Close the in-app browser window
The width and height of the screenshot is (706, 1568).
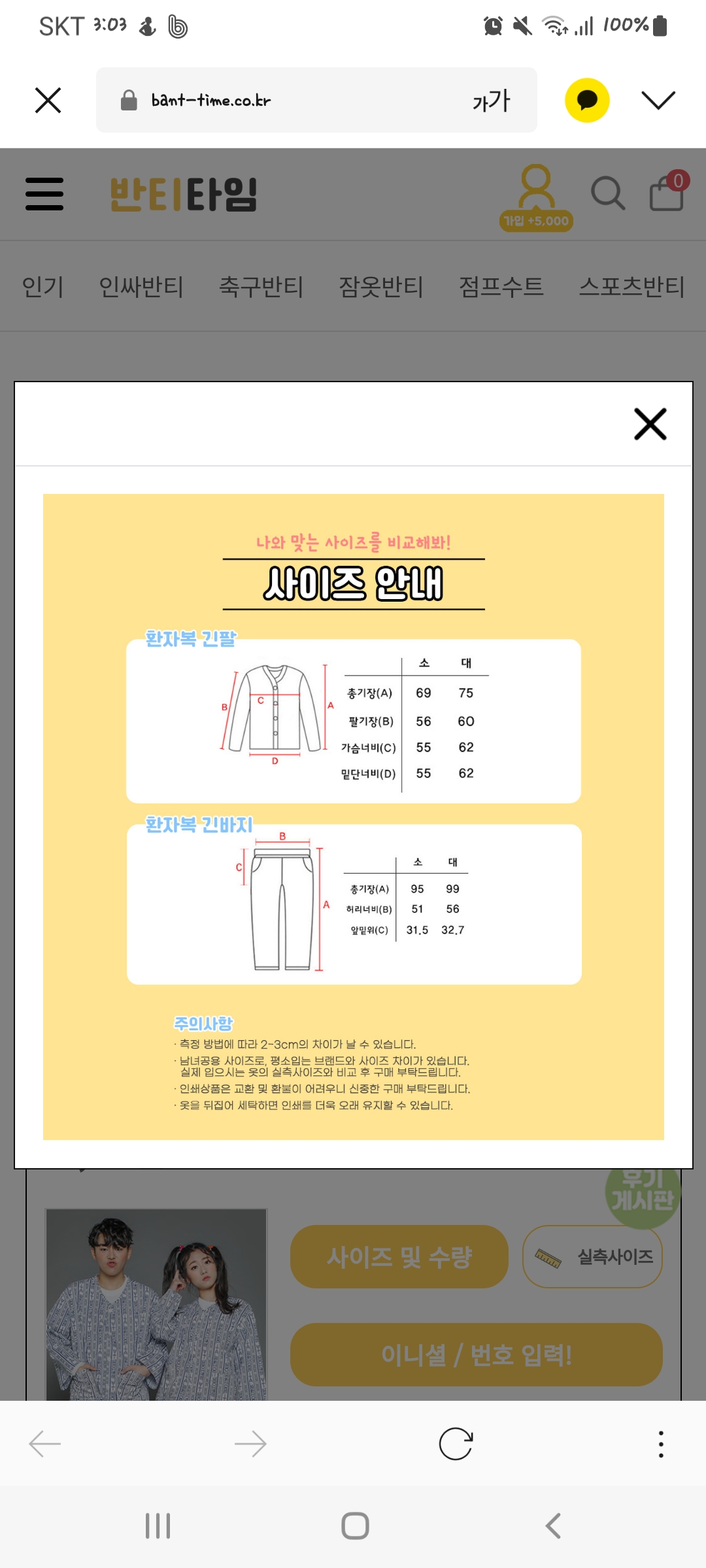pos(48,101)
